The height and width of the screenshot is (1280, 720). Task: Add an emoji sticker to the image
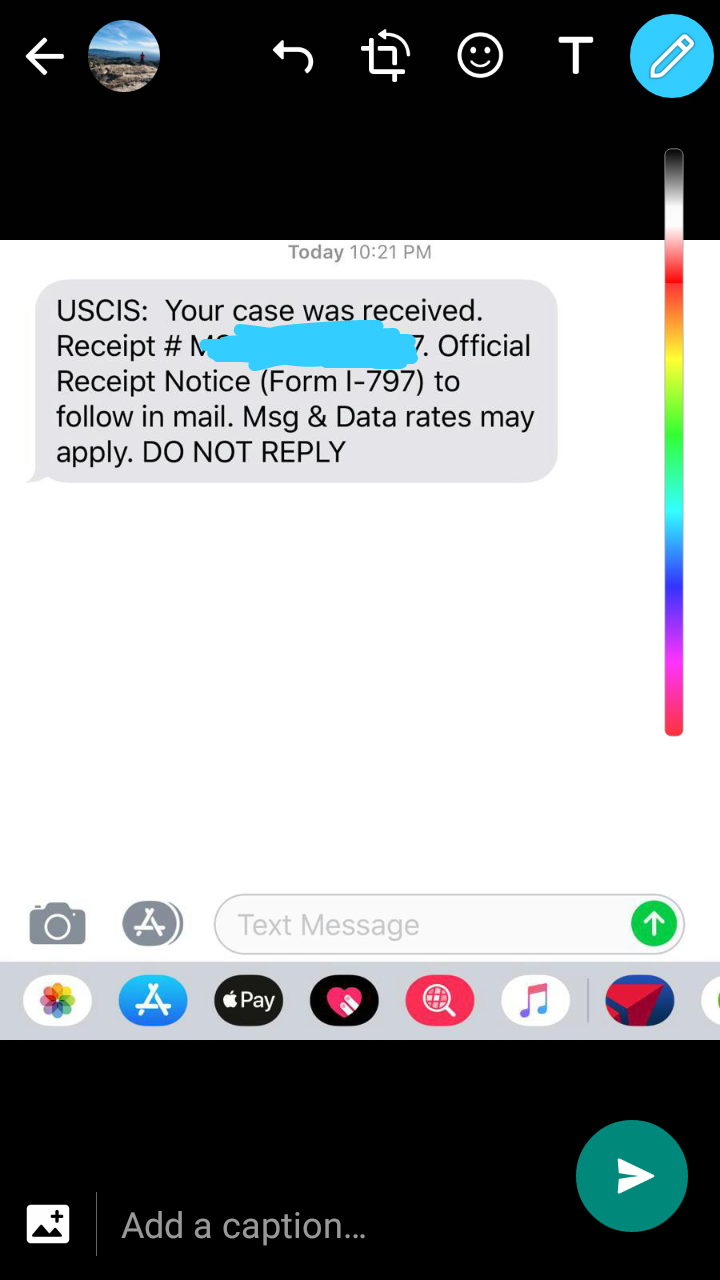(x=480, y=56)
